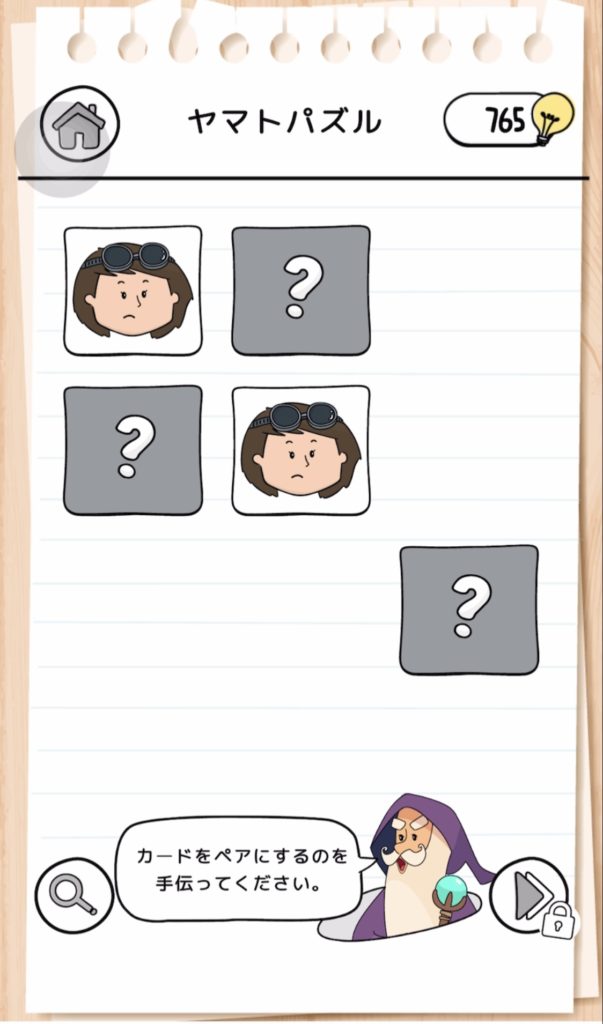Return to the home screen via house icon

[80, 123]
